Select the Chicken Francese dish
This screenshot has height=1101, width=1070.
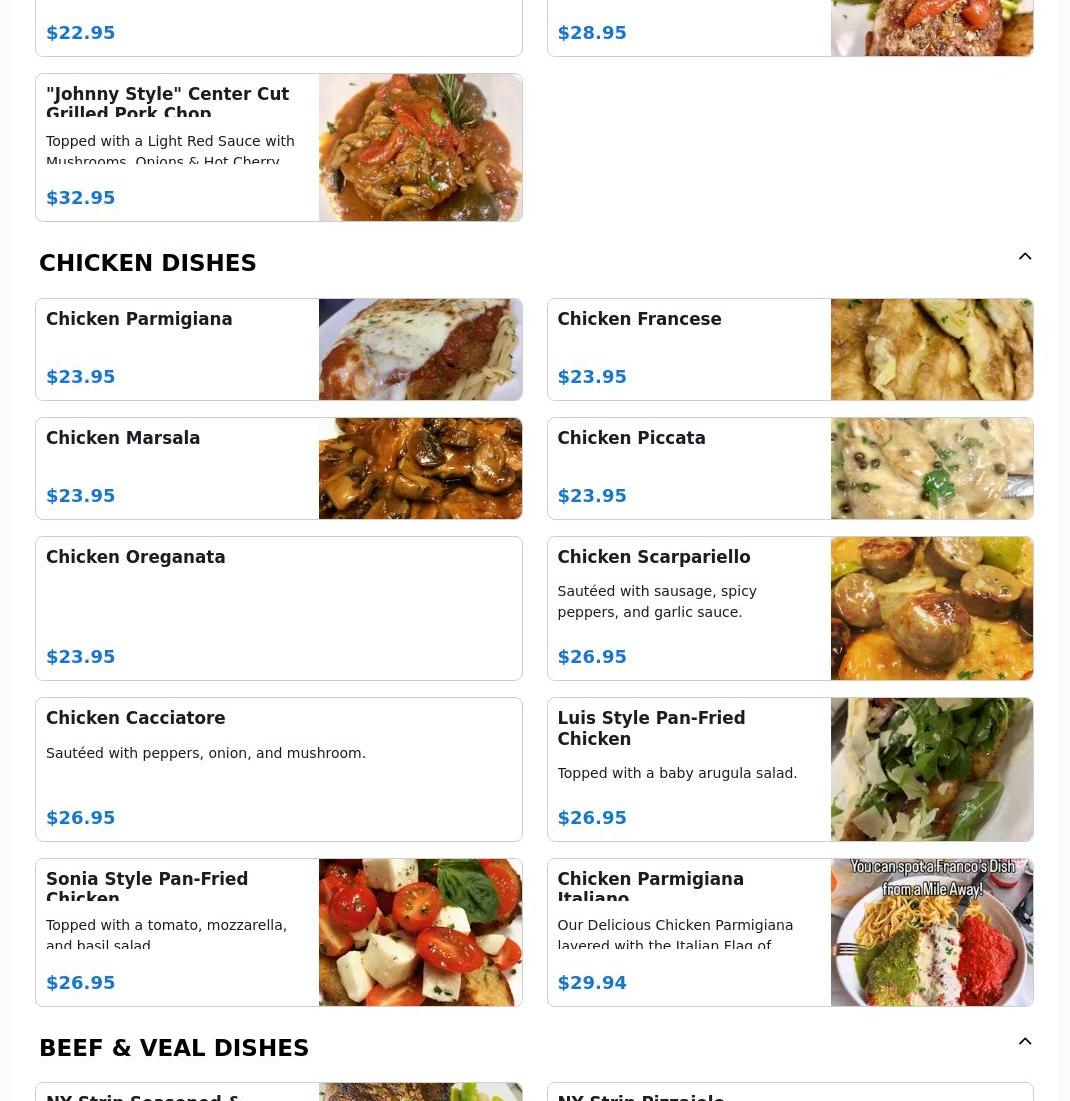coord(789,349)
